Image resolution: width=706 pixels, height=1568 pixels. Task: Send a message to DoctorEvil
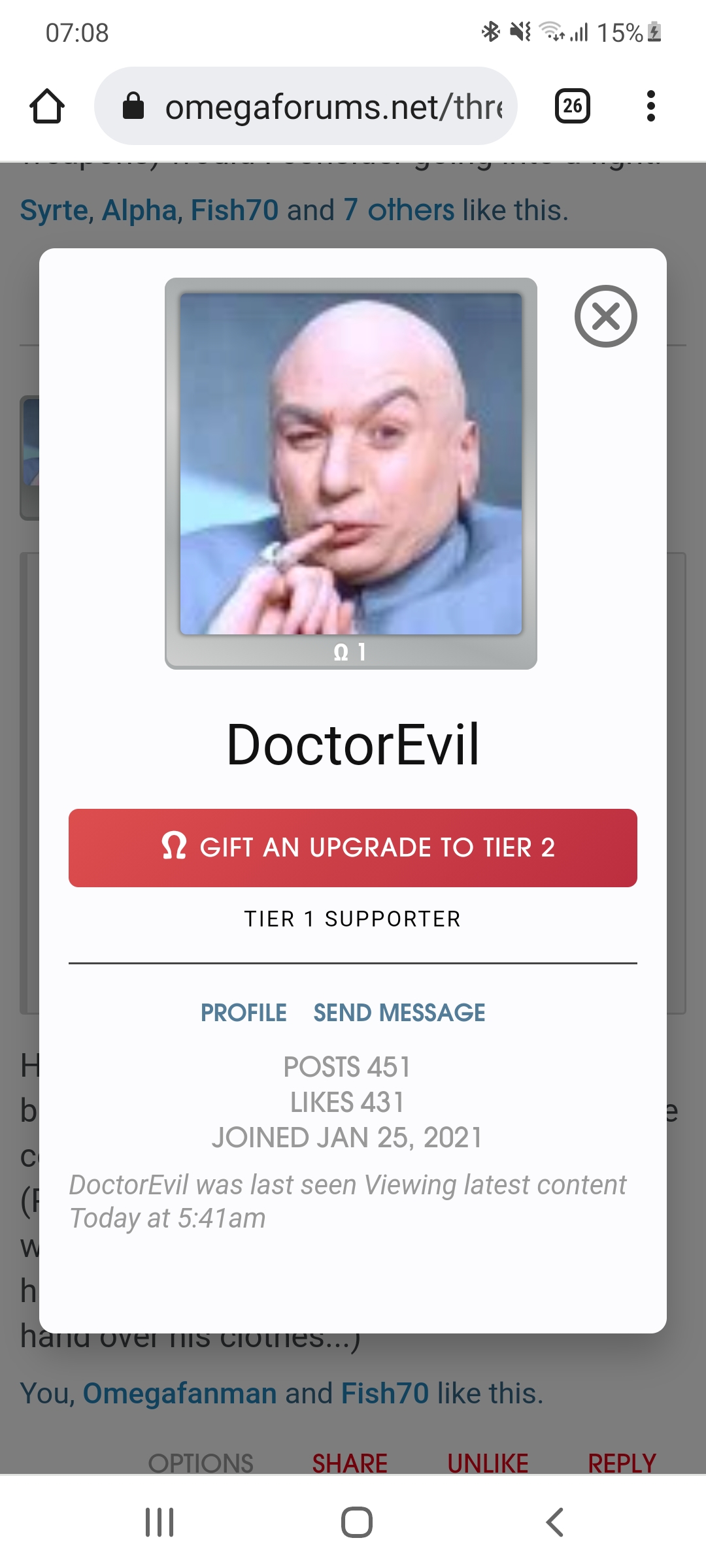(399, 1013)
